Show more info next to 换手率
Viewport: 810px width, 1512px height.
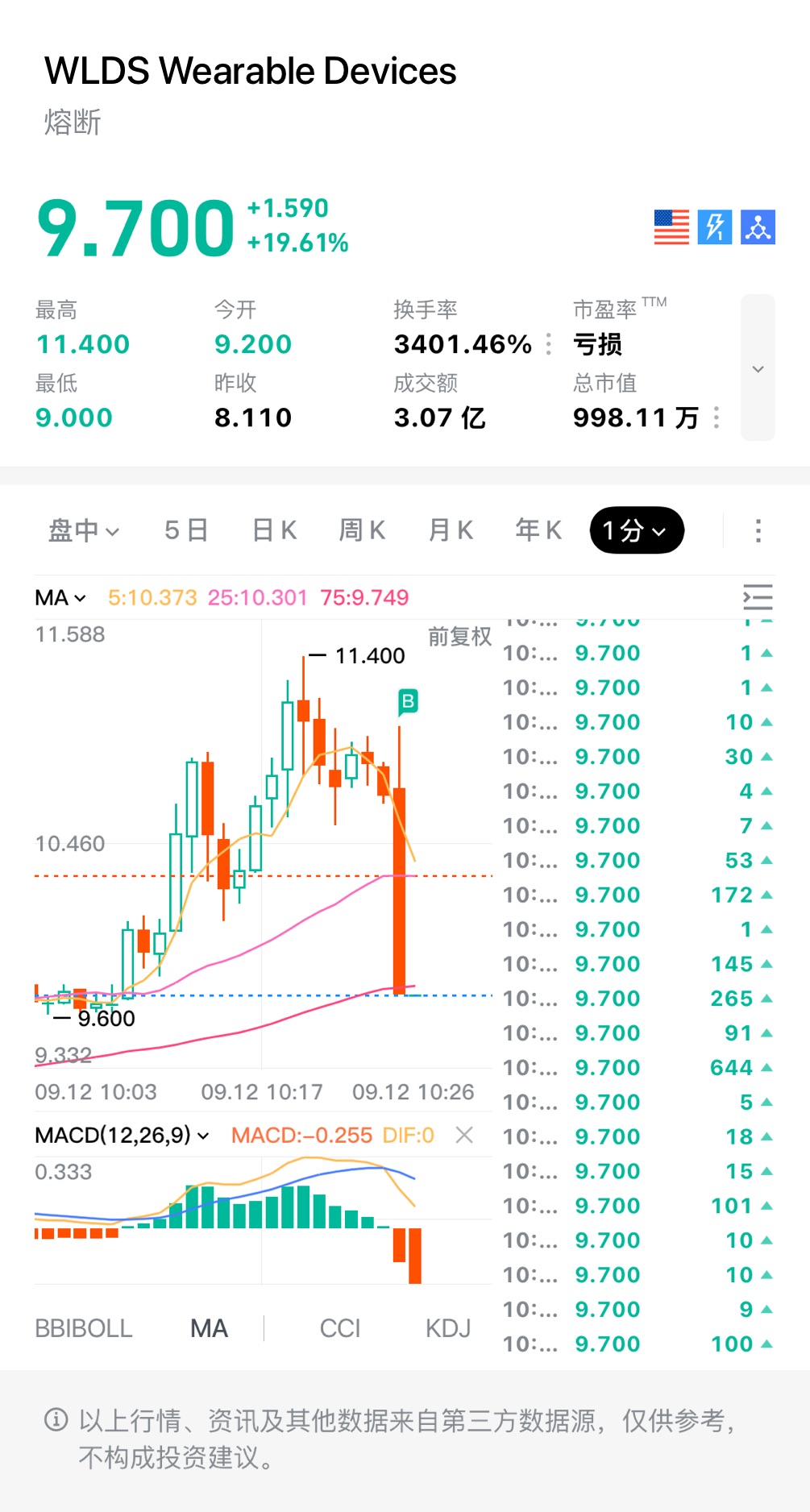coord(549,344)
